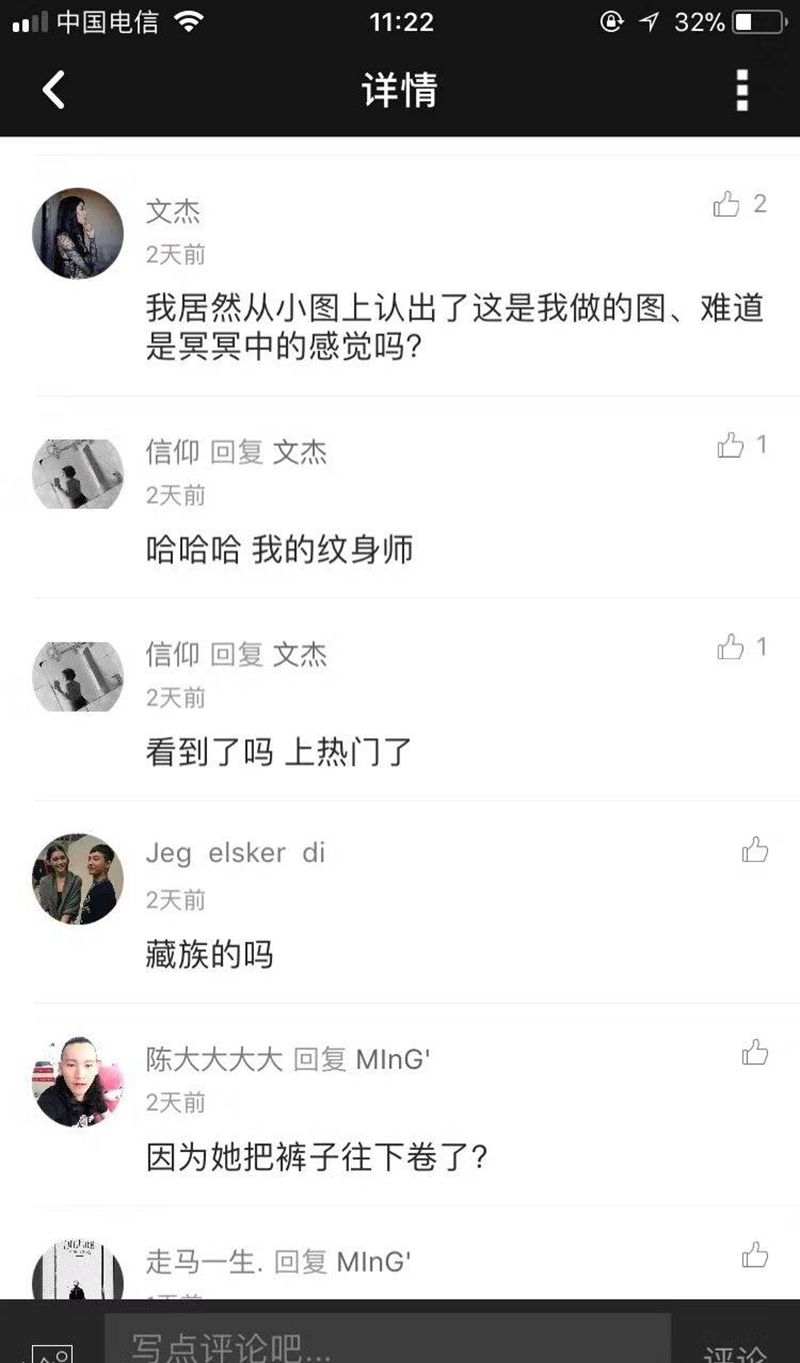Like 走马一生.'s reply to MInG'

pos(755,1255)
